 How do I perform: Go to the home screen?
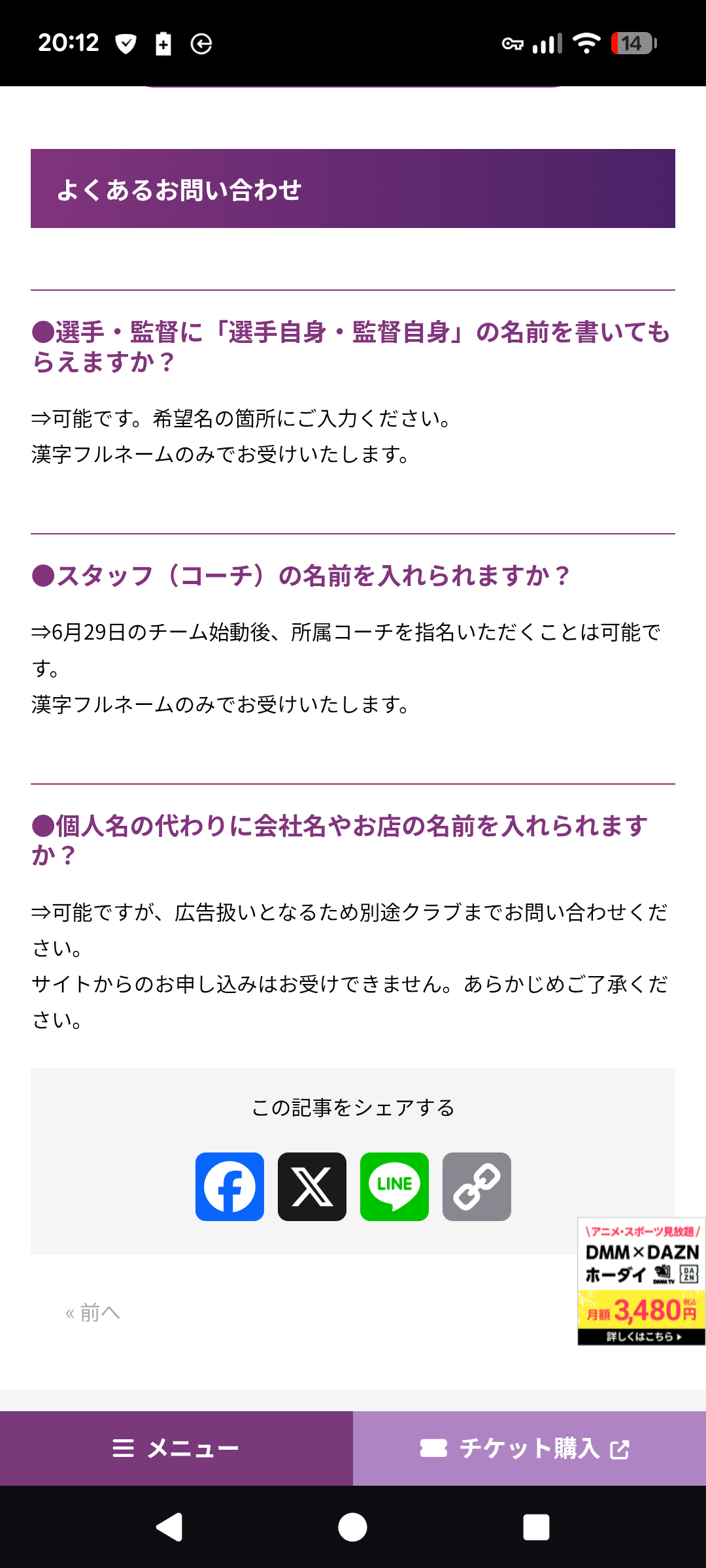click(352, 1527)
